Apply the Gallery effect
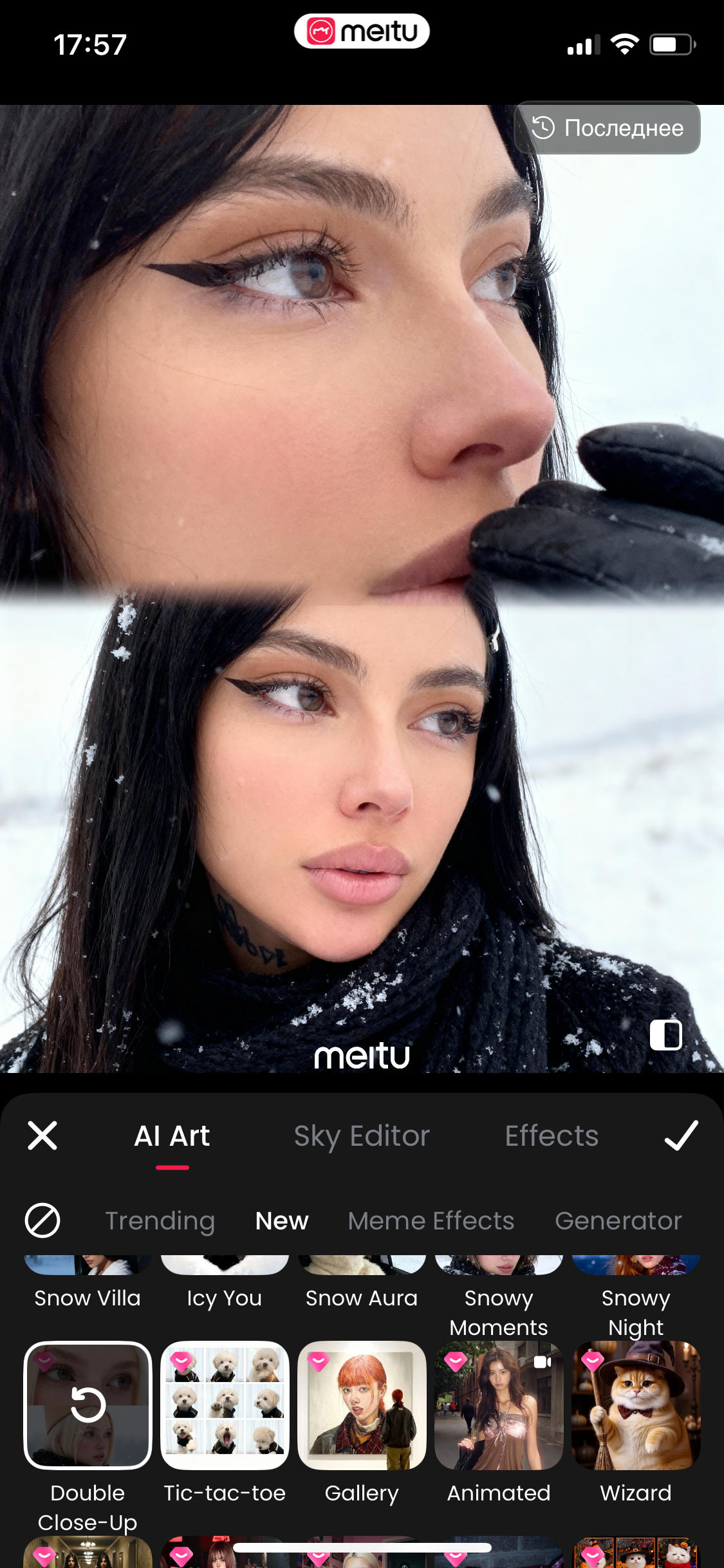The width and height of the screenshot is (724, 1568). click(x=362, y=1405)
